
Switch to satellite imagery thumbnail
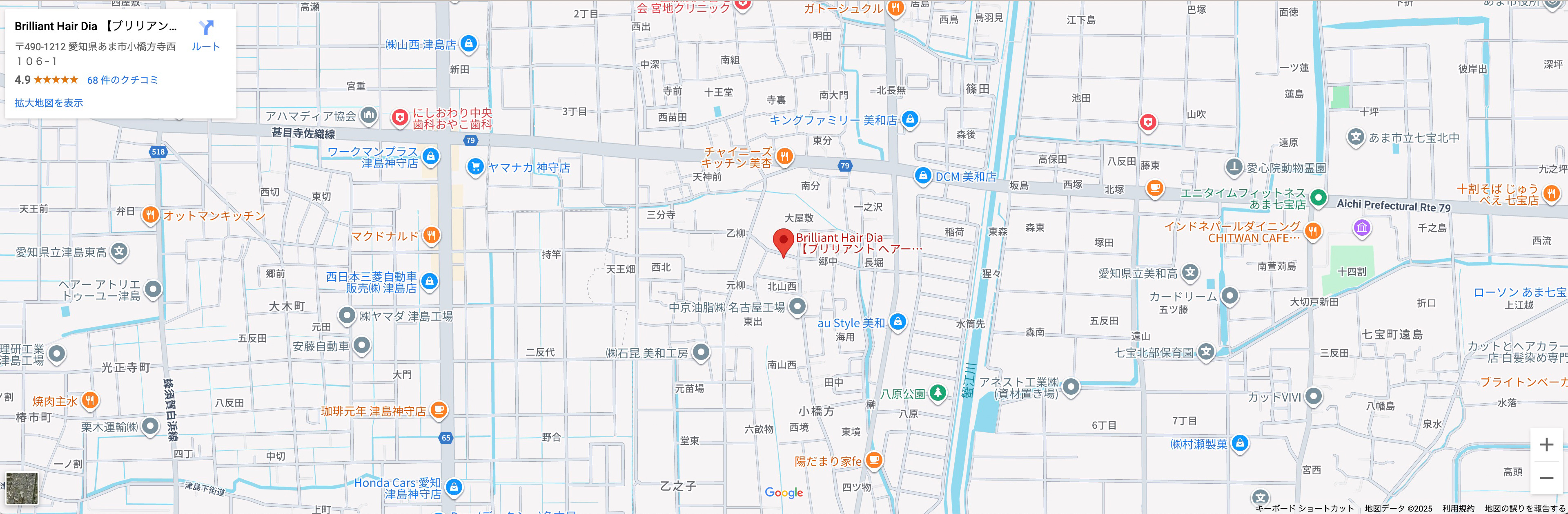22,488
